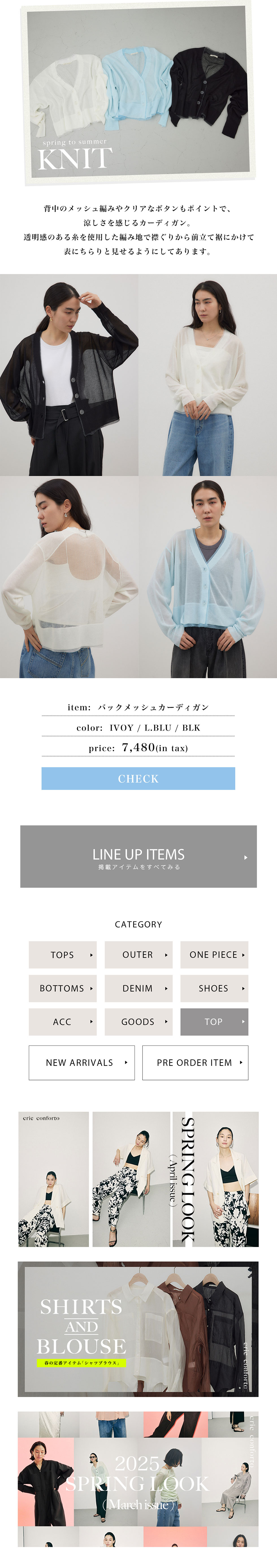Browse the OUTER category
The width and height of the screenshot is (277, 1568).
[138, 955]
